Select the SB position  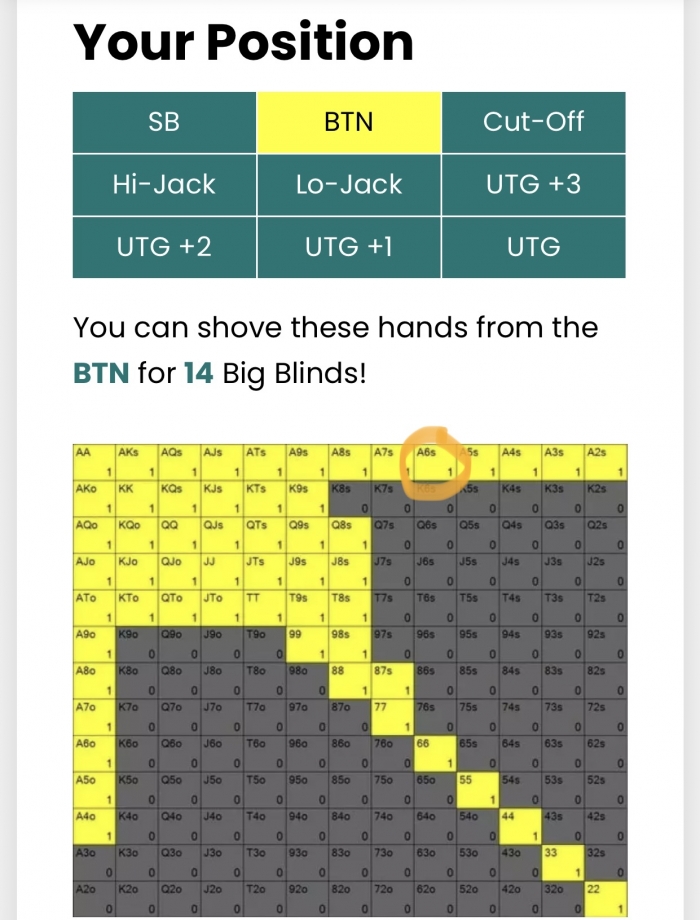[x=164, y=122]
